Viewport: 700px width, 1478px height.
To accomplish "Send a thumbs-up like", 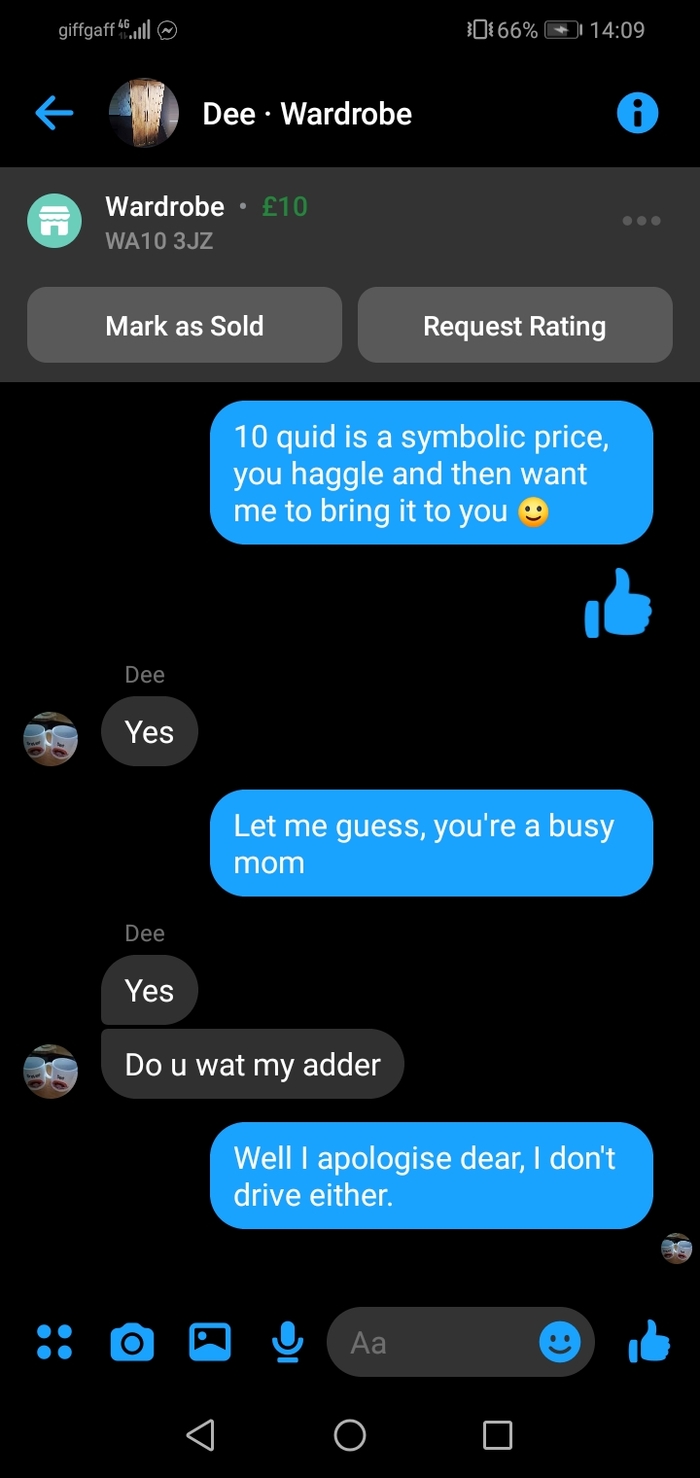I will click(x=649, y=1342).
